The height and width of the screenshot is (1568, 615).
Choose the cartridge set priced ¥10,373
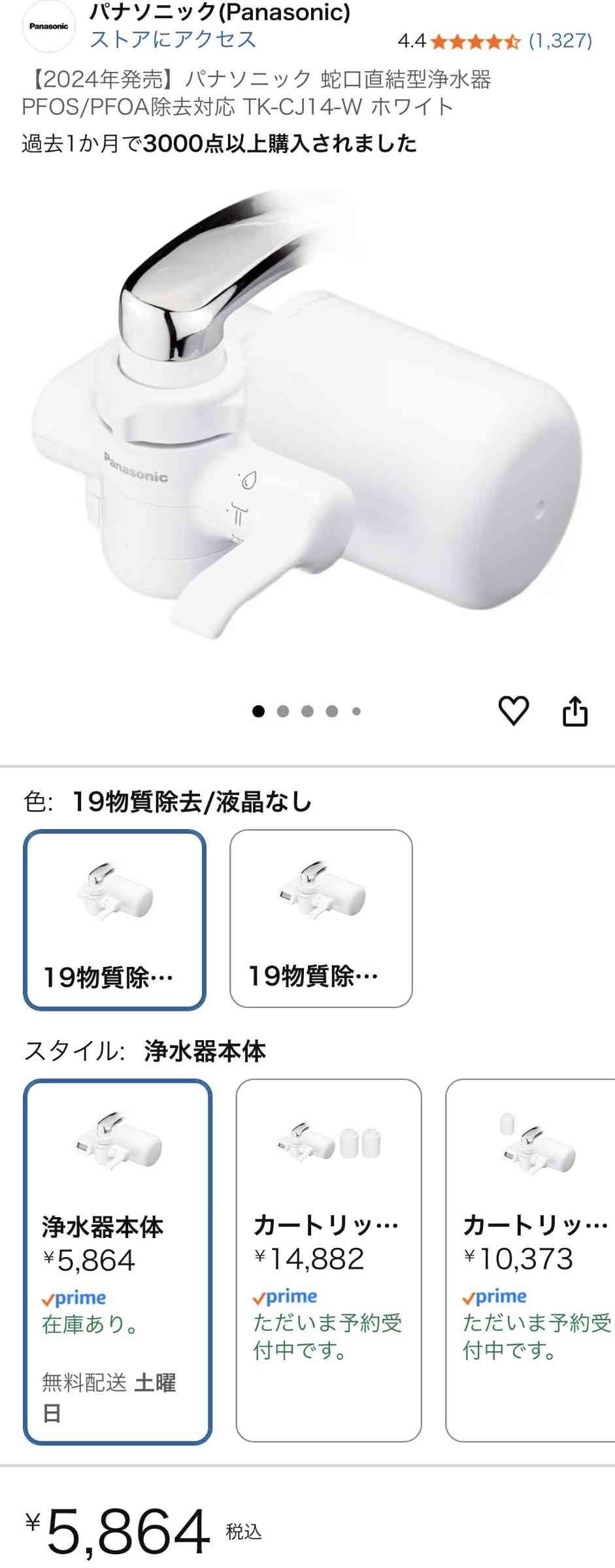[x=531, y=1260]
